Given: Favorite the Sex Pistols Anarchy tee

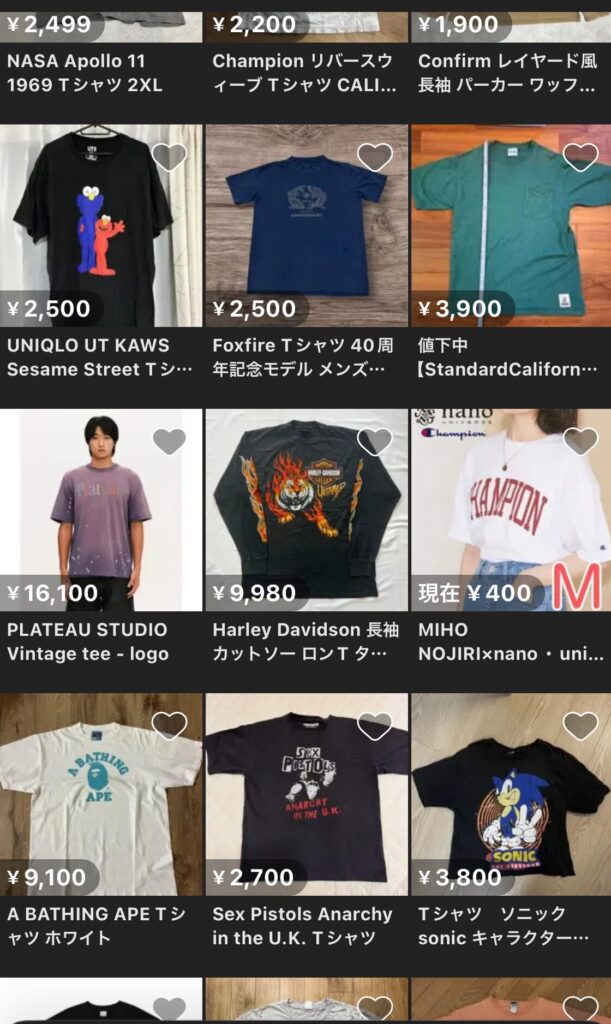Looking at the screenshot, I should pyautogui.click(x=375, y=726).
